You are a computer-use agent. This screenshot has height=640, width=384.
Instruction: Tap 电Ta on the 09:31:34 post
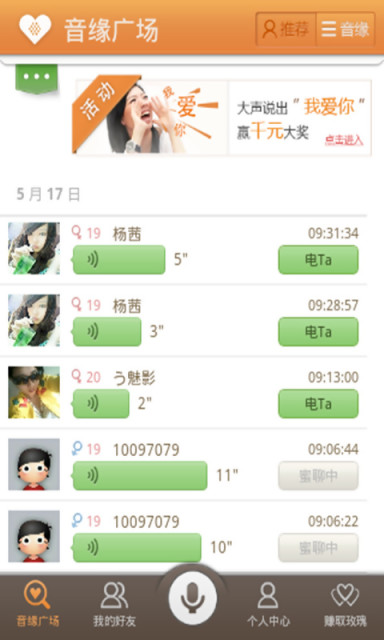[318, 260]
